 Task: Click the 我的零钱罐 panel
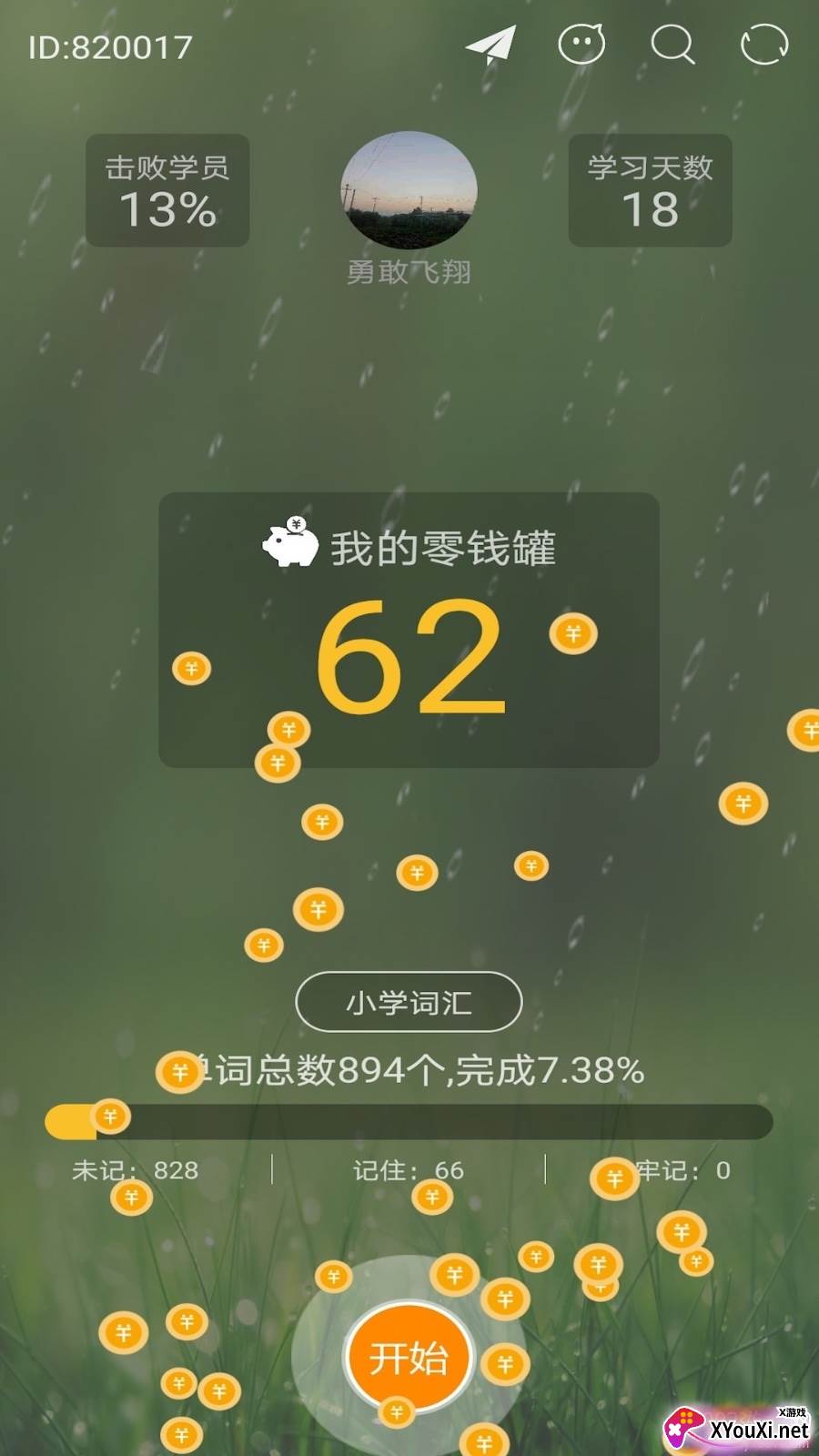(409, 630)
